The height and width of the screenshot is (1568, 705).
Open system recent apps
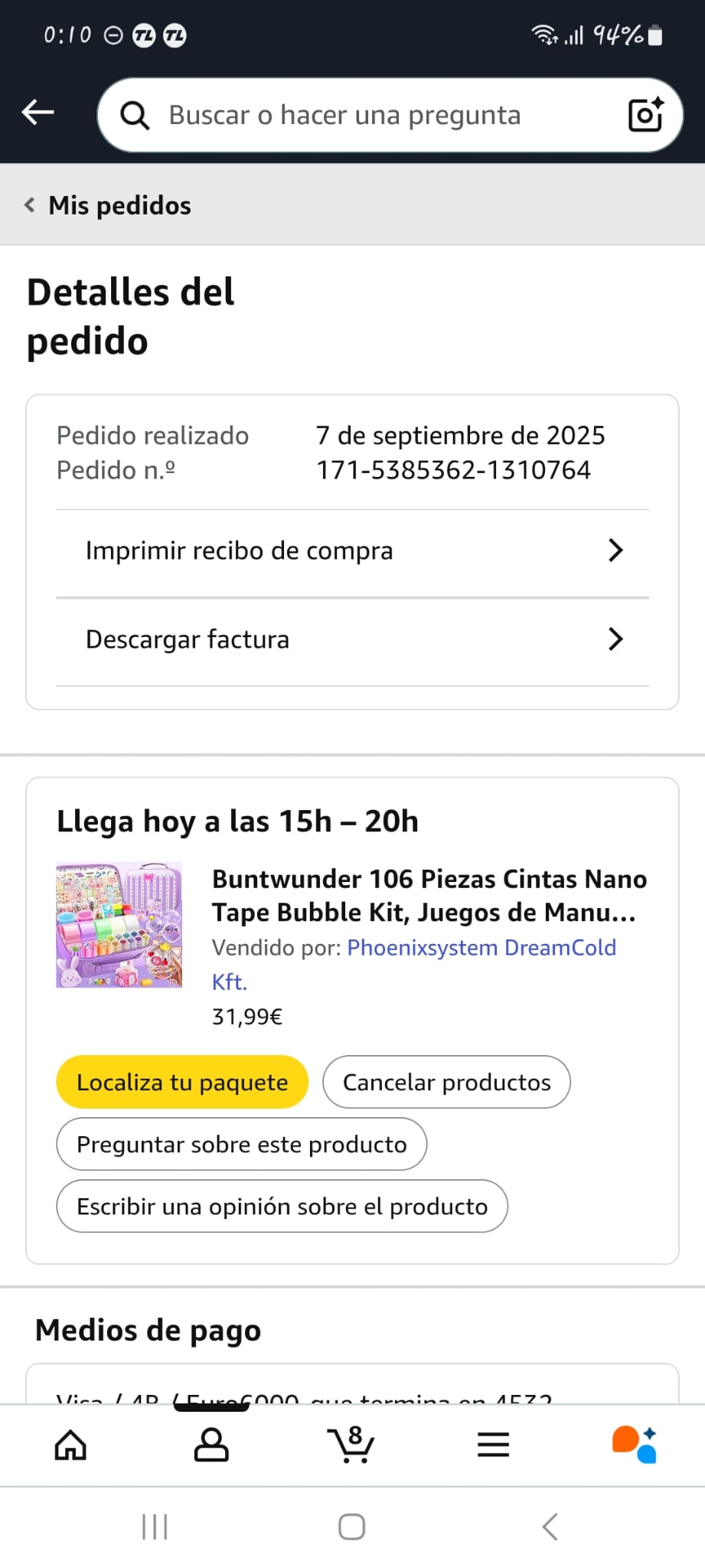click(155, 1527)
